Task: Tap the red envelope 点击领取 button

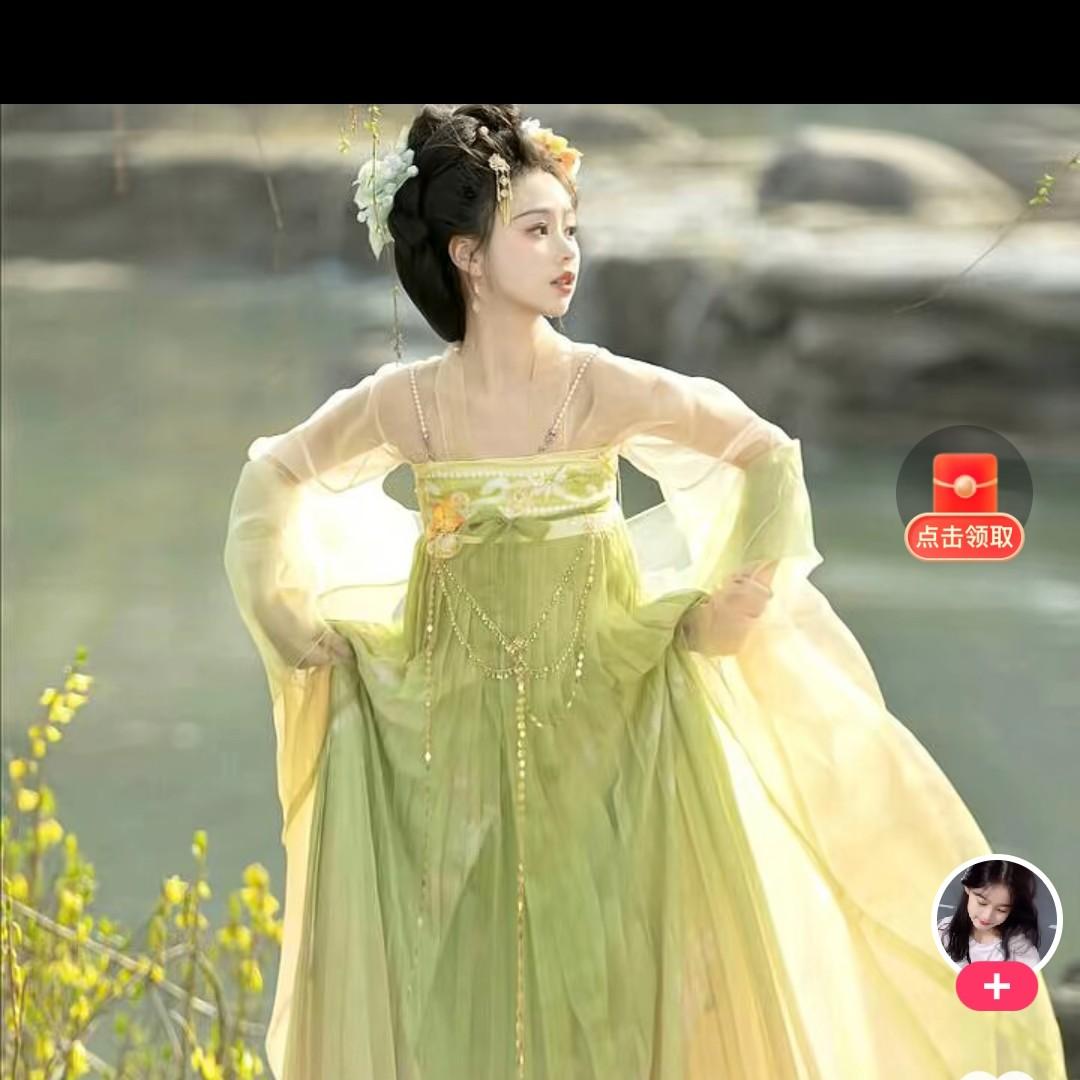Action: pyautogui.click(x=964, y=505)
